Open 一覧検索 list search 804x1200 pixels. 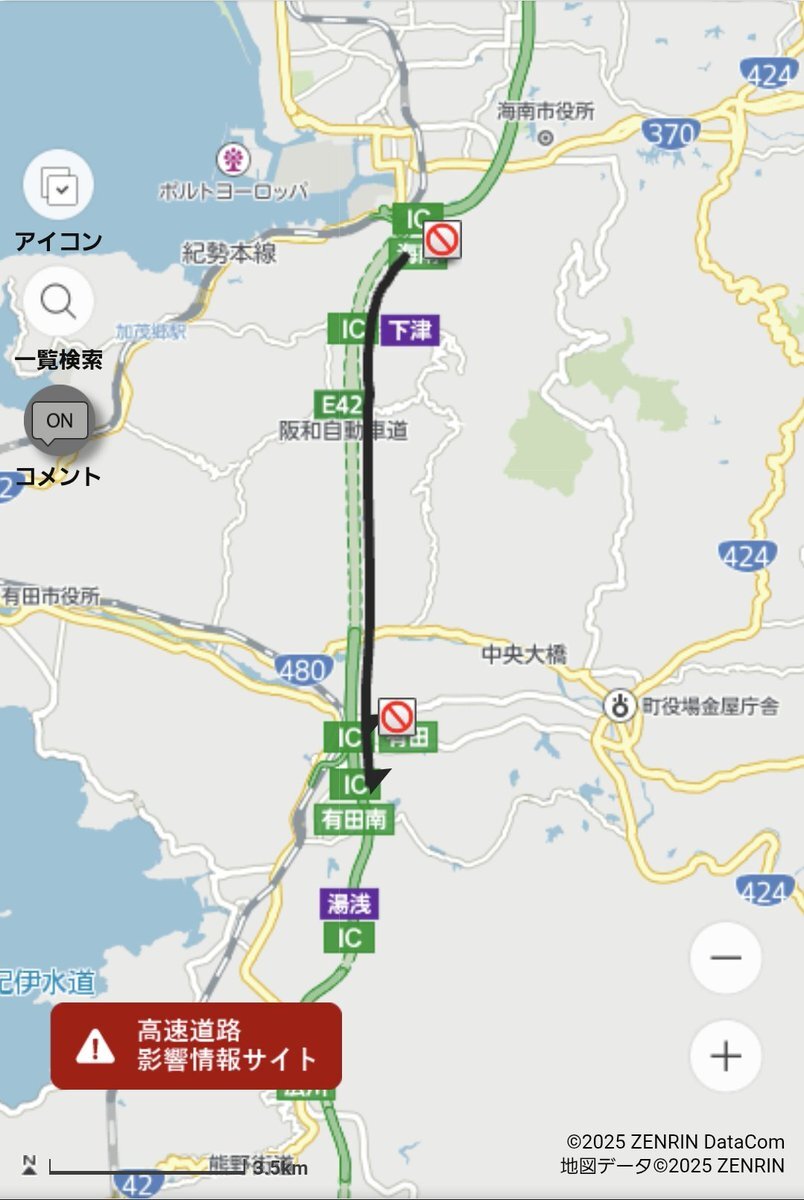(x=58, y=301)
